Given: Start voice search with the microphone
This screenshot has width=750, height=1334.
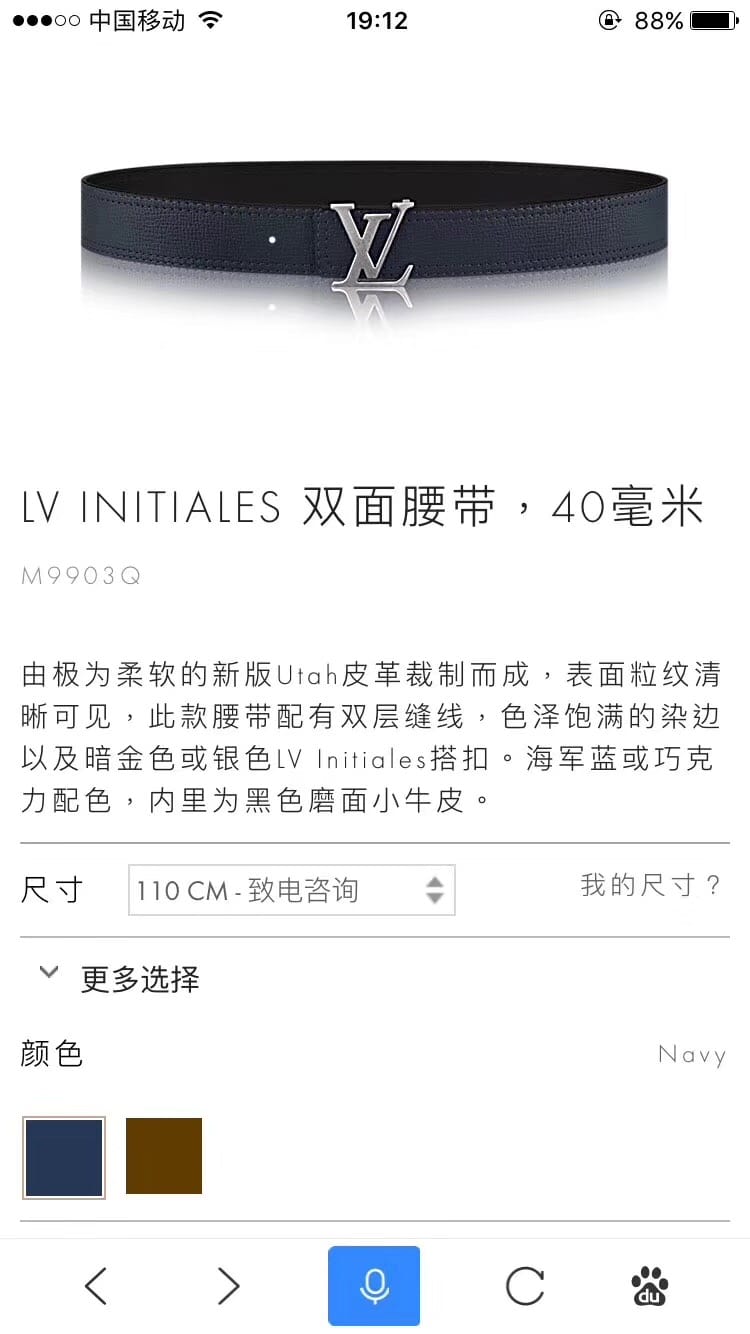Looking at the screenshot, I should pyautogui.click(x=374, y=1286).
